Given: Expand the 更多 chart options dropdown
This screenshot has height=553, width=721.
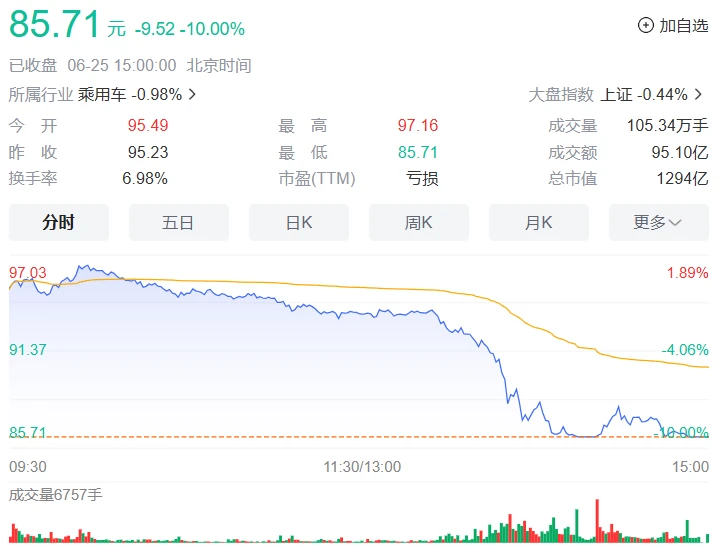Looking at the screenshot, I should pos(658,222).
